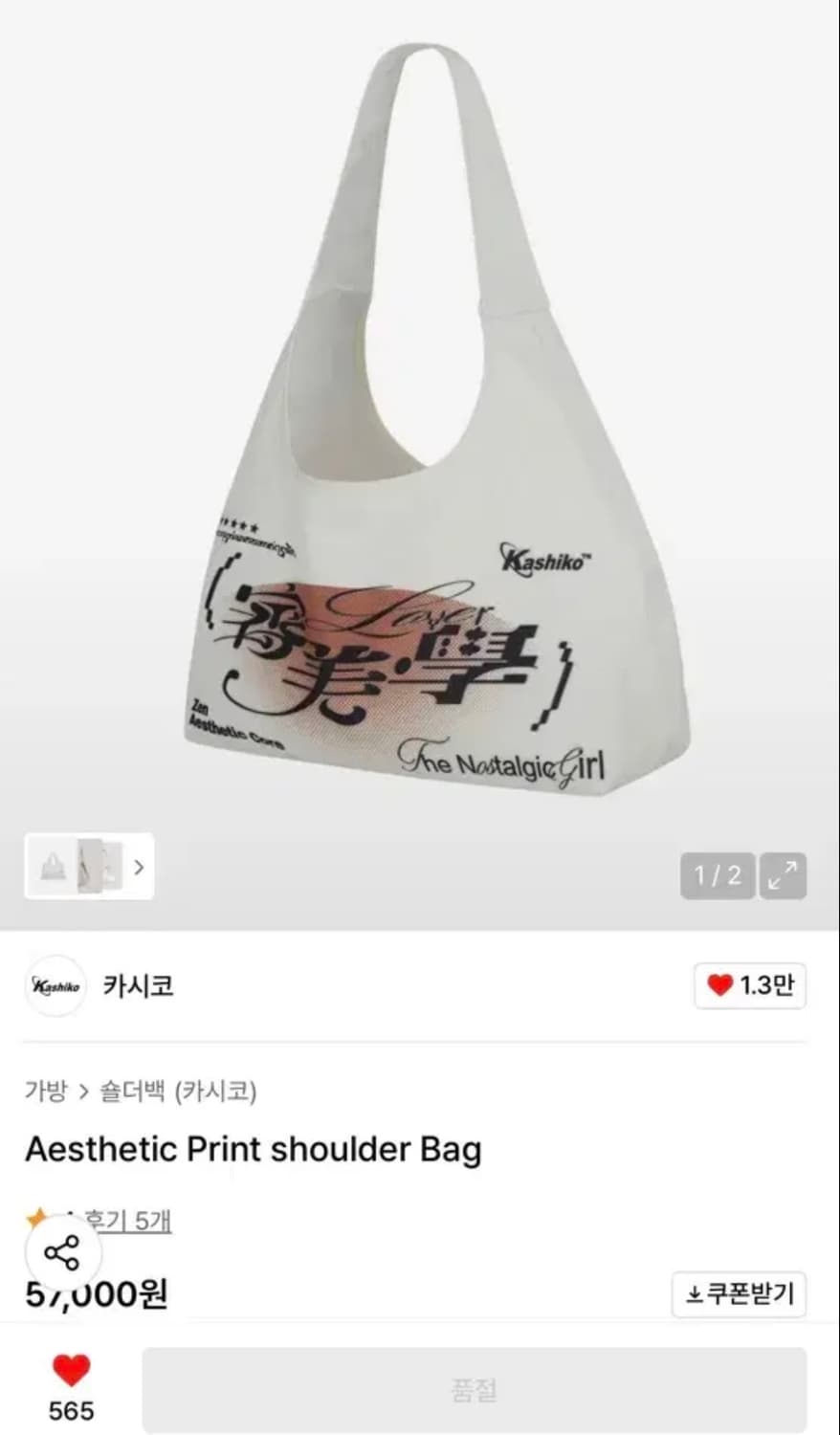
Task: Click the circular Kashiko seller logo
Action: [x=55, y=985]
